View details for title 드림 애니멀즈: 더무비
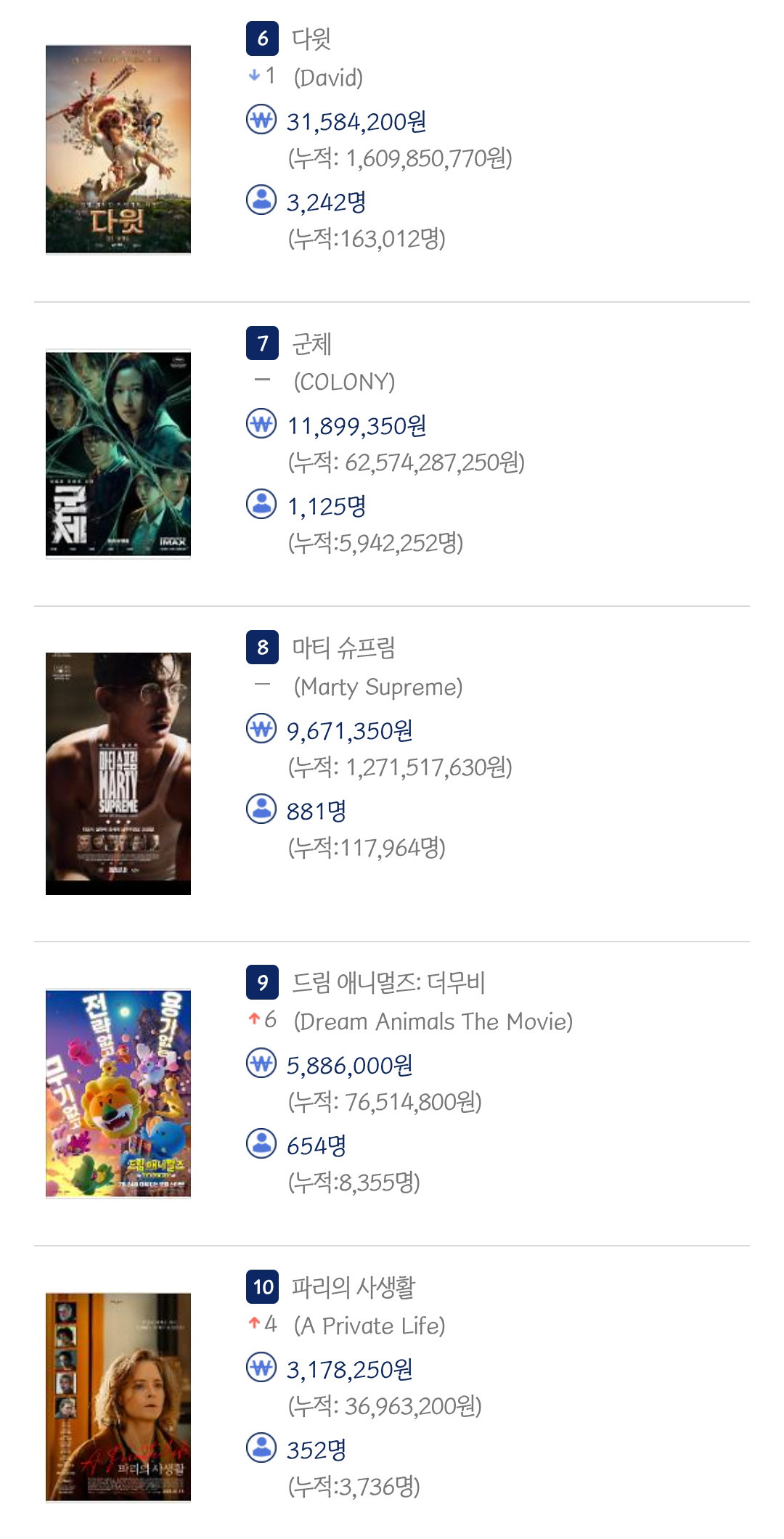 click(388, 983)
